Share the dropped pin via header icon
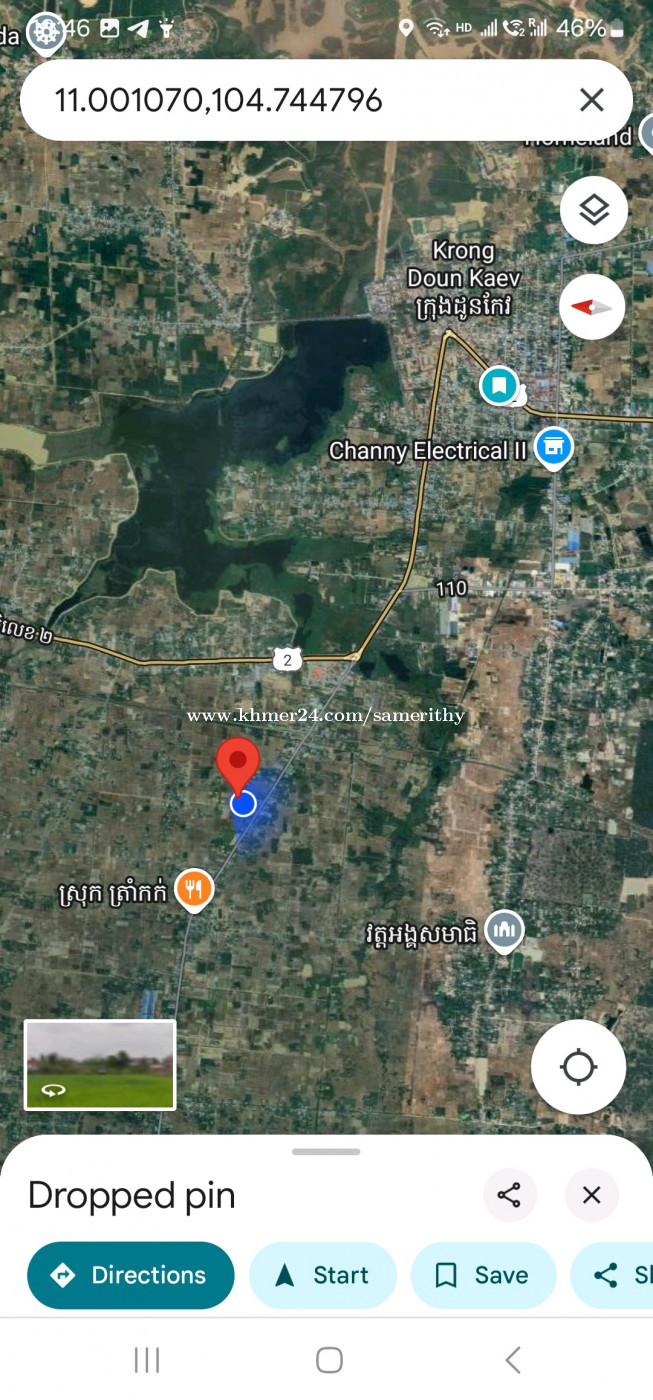The image size is (653, 1400). pos(509,1195)
